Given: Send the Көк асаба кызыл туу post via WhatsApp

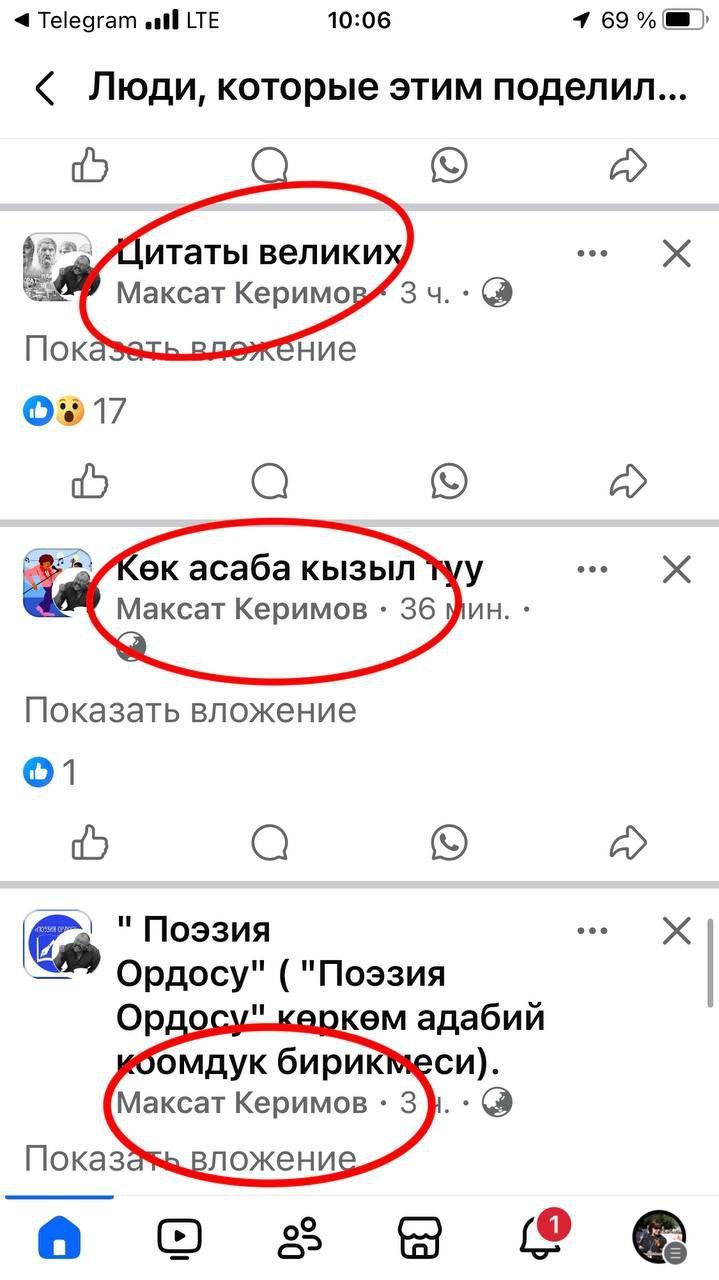Looking at the screenshot, I should point(449,842).
